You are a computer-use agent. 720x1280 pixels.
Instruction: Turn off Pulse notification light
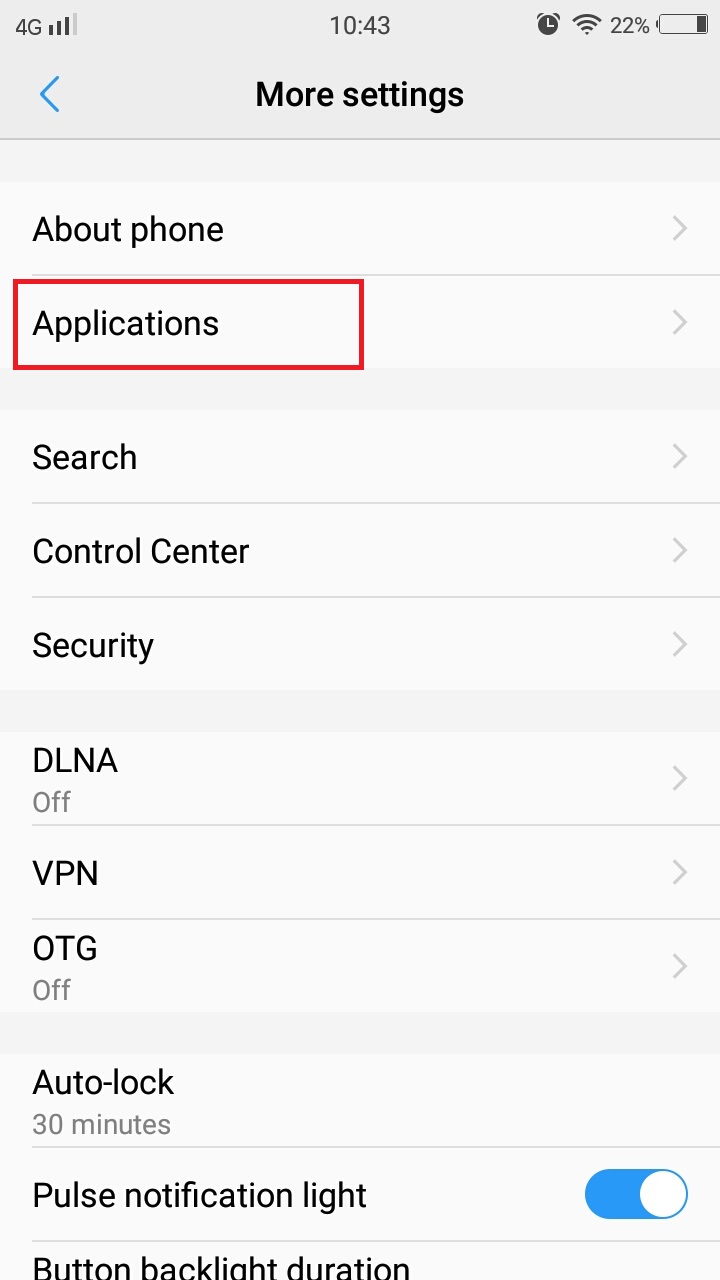[x=635, y=1195]
